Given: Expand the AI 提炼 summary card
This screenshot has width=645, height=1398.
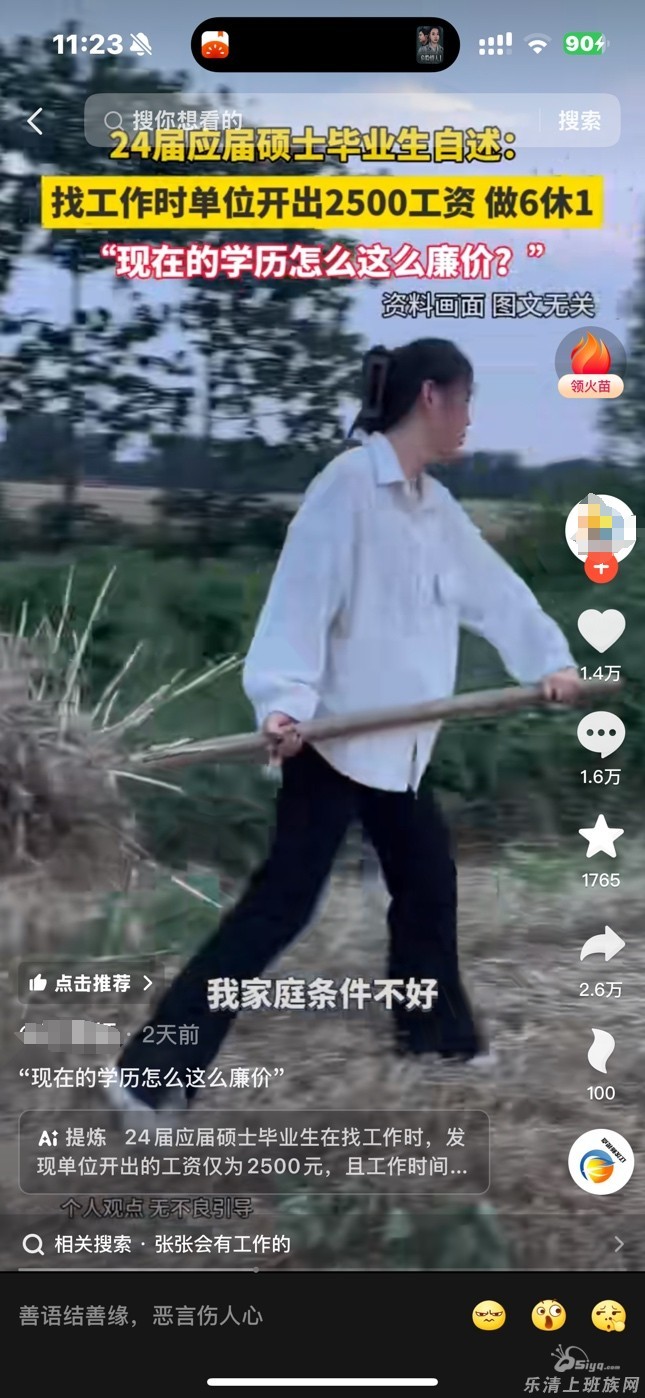Looking at the screenshot, I should (x=253, y=1152).
